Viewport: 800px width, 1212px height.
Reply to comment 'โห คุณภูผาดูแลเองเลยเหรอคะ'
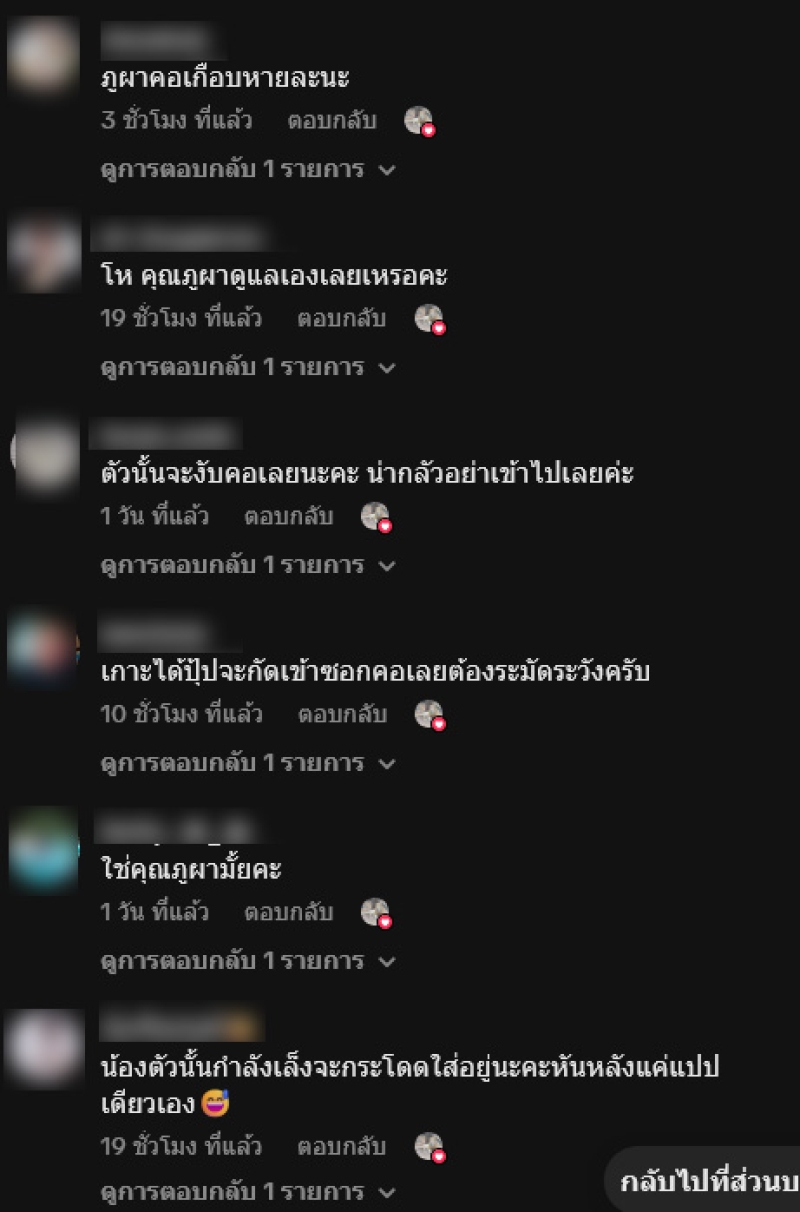(341, 319)
